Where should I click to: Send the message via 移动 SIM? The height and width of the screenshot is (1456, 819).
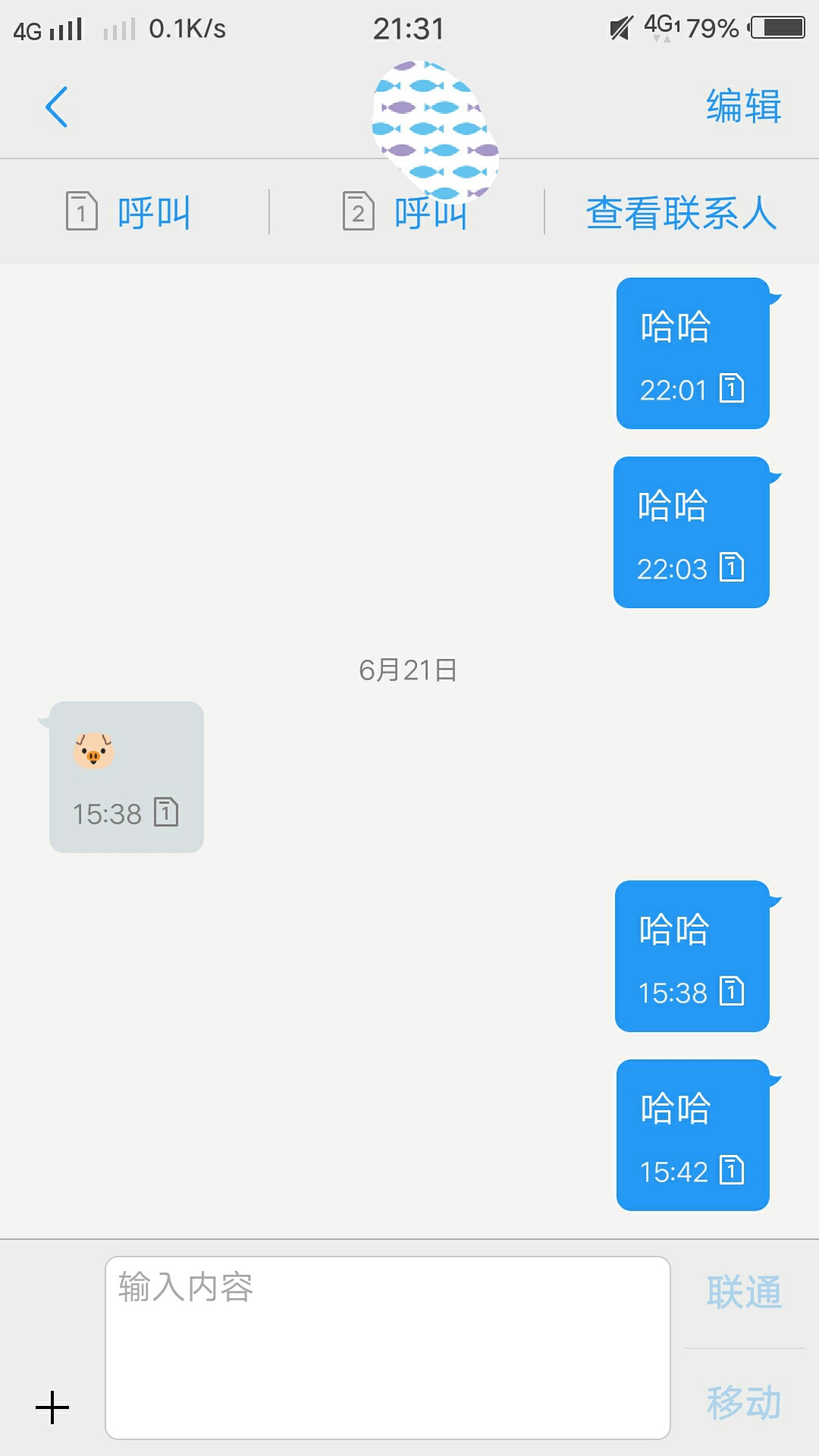pos(744,1402)
